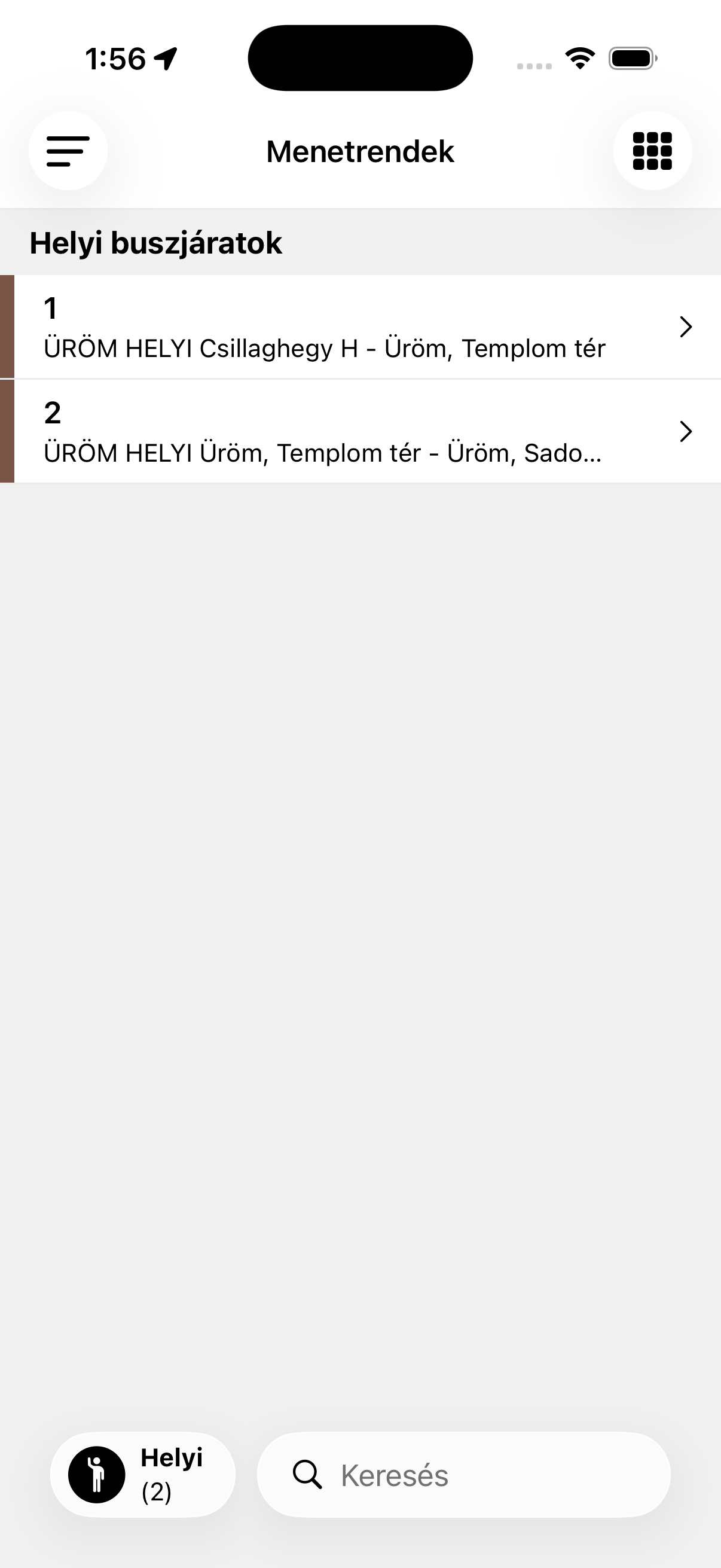Focus the Keresés search field
This screenshot has width=721, height=1568.
(x=464, y=1474)
